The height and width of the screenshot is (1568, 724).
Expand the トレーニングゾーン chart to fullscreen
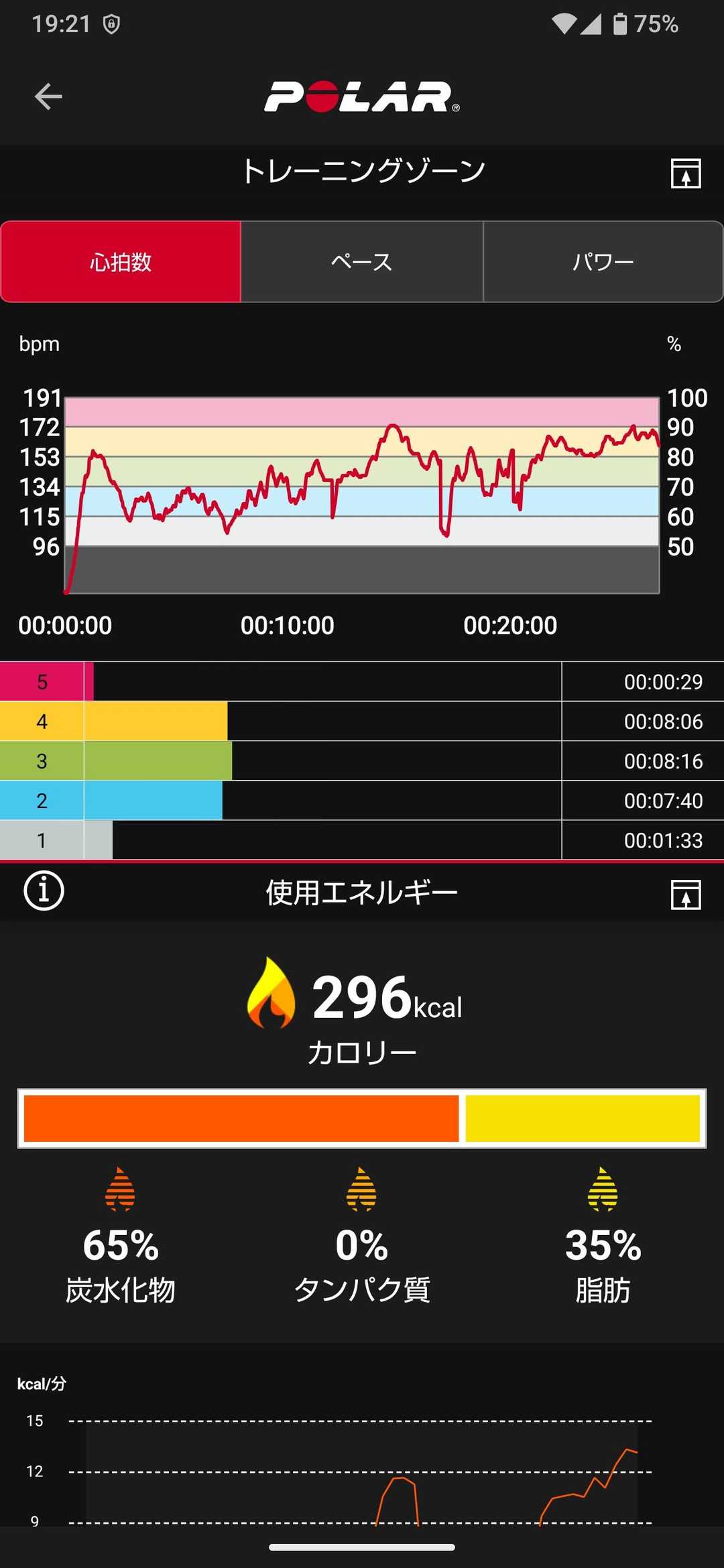[x=685, y=173]
